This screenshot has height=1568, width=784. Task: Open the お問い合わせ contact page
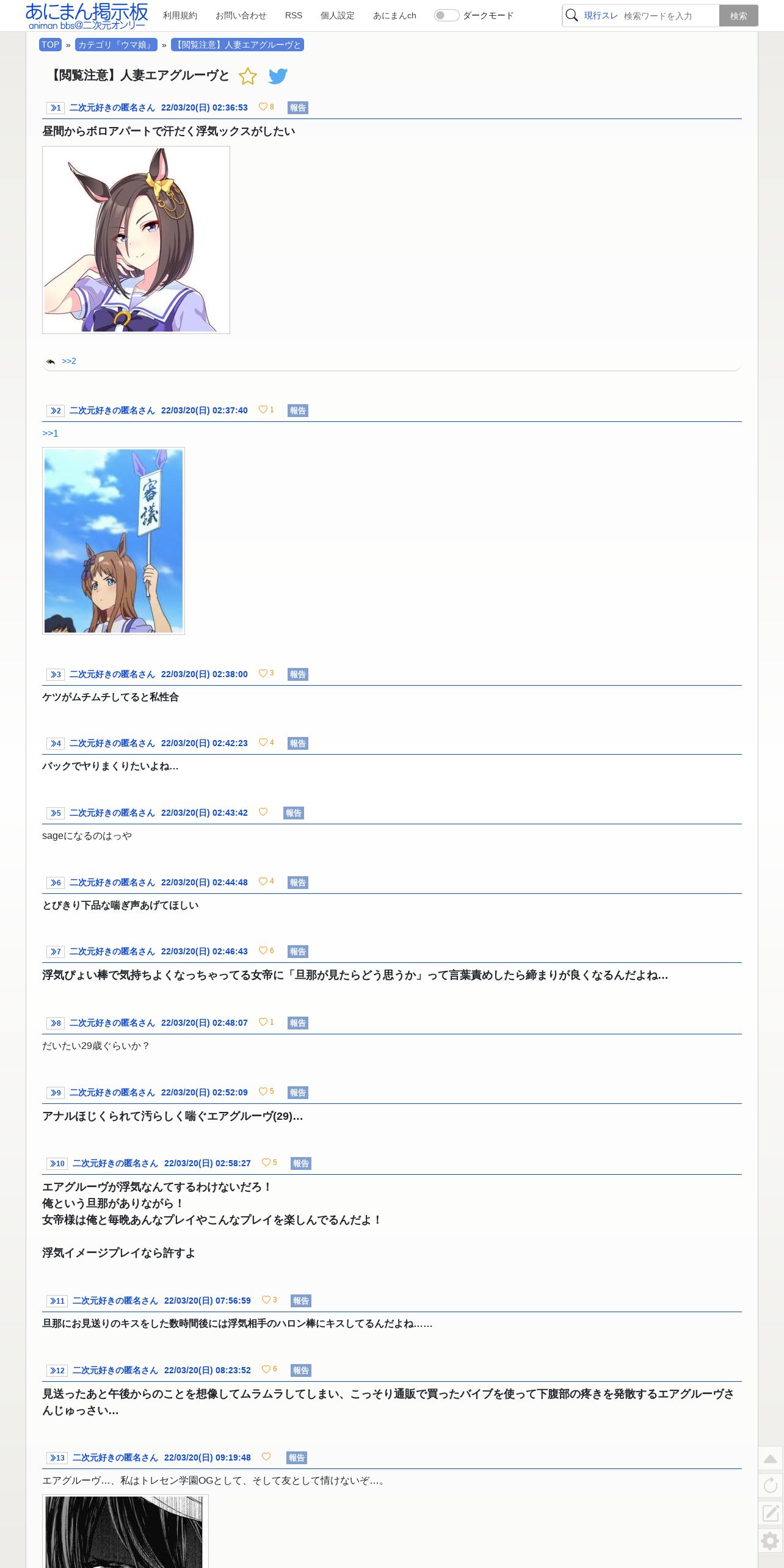(x=241, y=15)
